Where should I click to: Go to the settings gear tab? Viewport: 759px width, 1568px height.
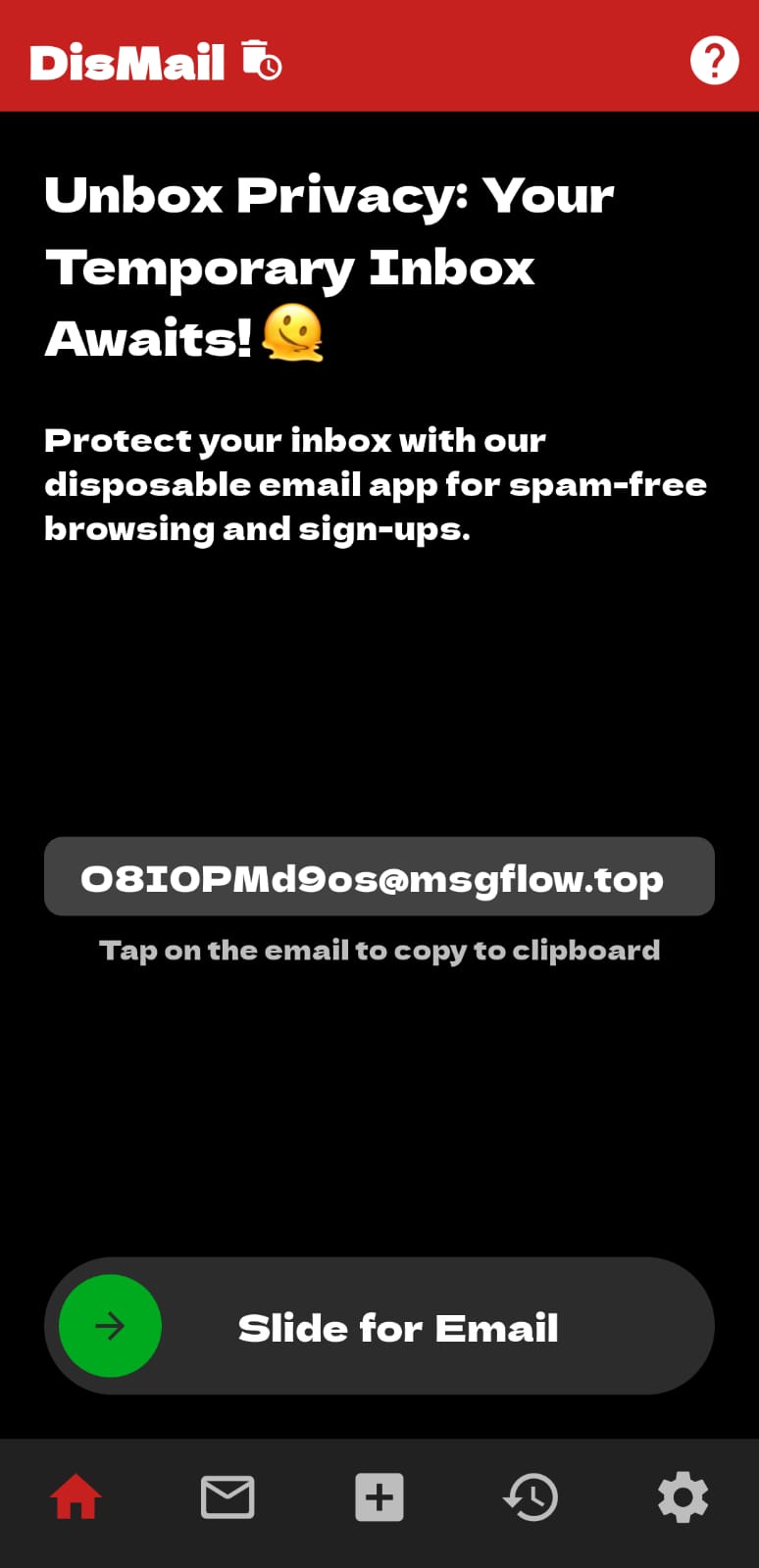(683, 1497)
